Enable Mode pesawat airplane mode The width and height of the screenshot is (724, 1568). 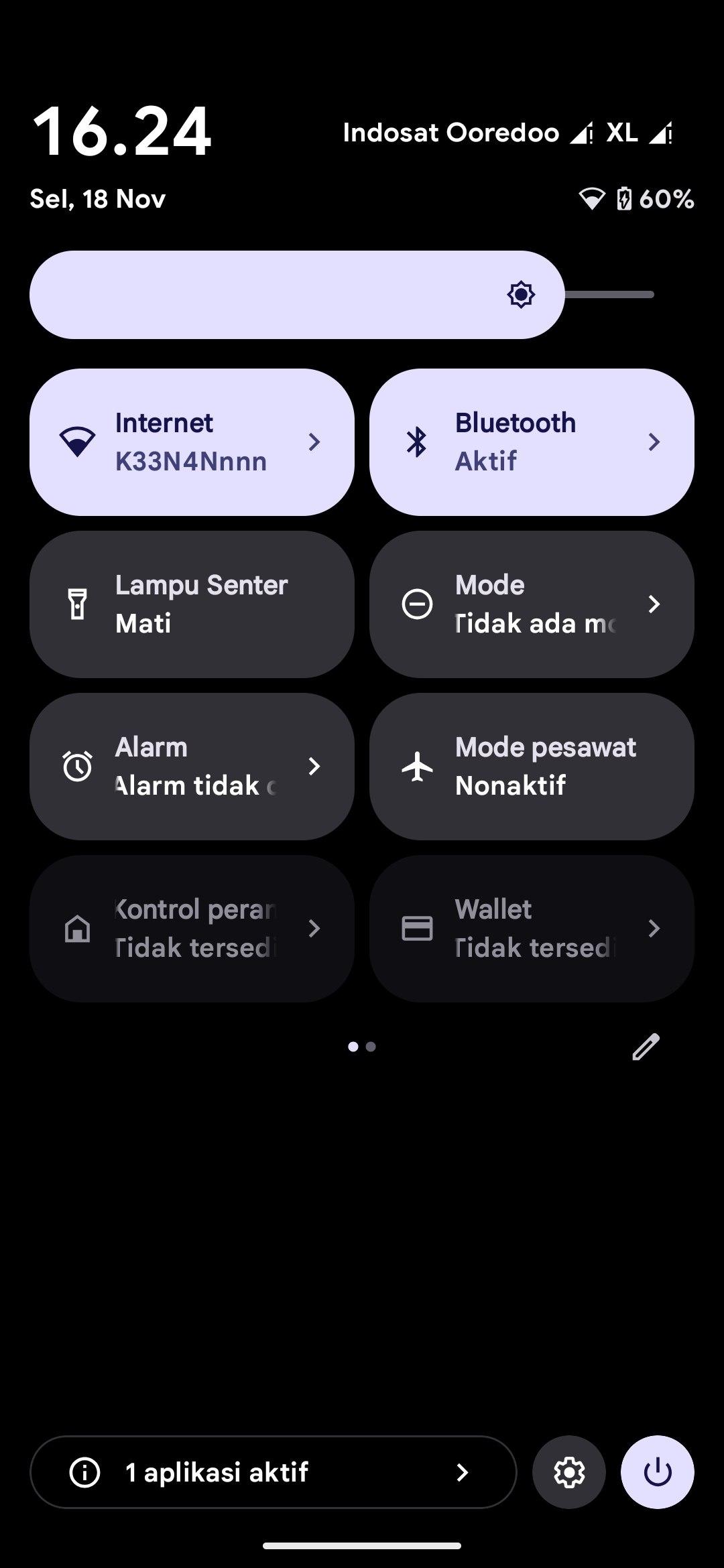coord(531,767)
